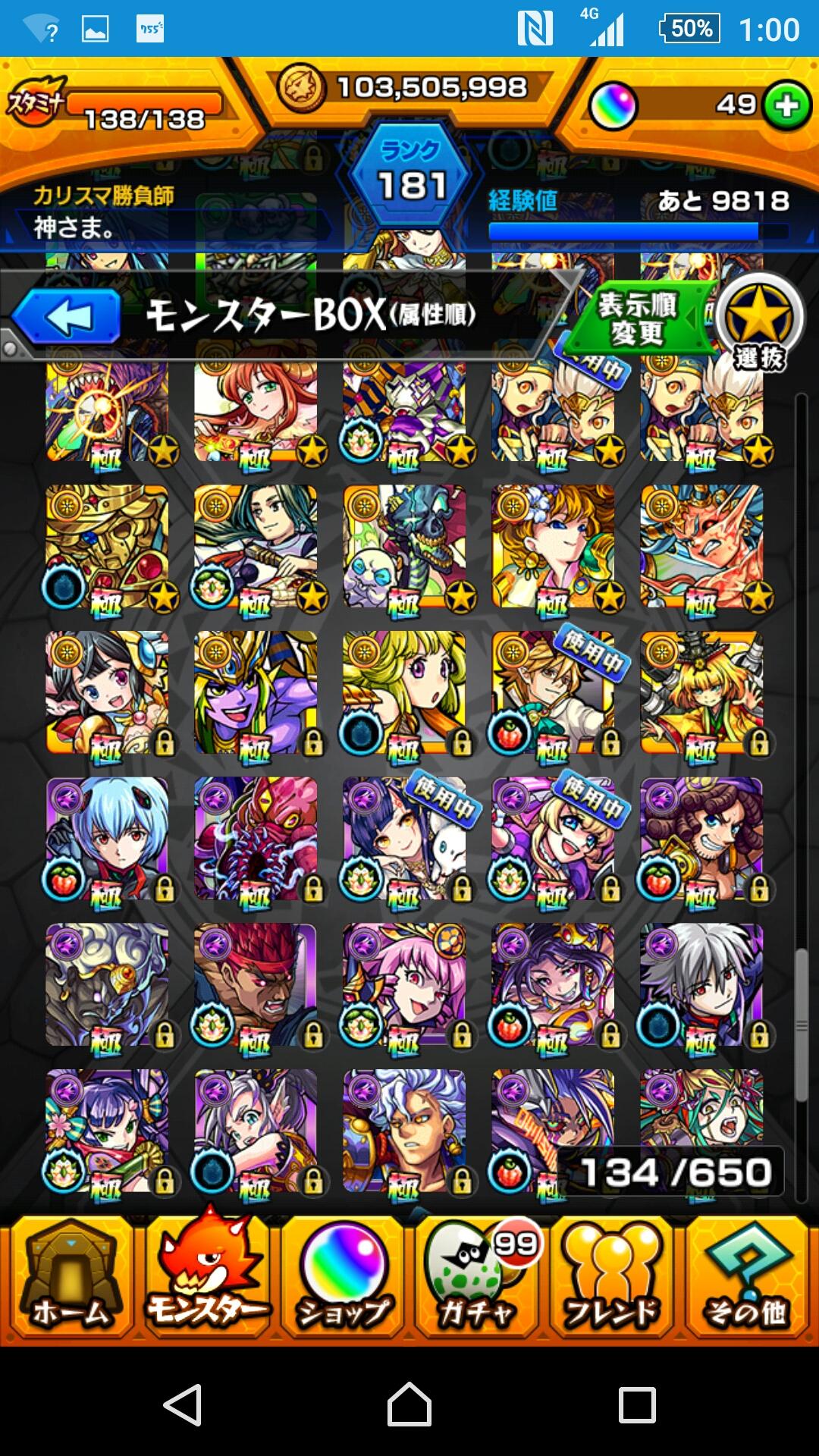Open the green skull monster tile
Viewport: 819px width, 1456px height.
(x=404, y=546)
